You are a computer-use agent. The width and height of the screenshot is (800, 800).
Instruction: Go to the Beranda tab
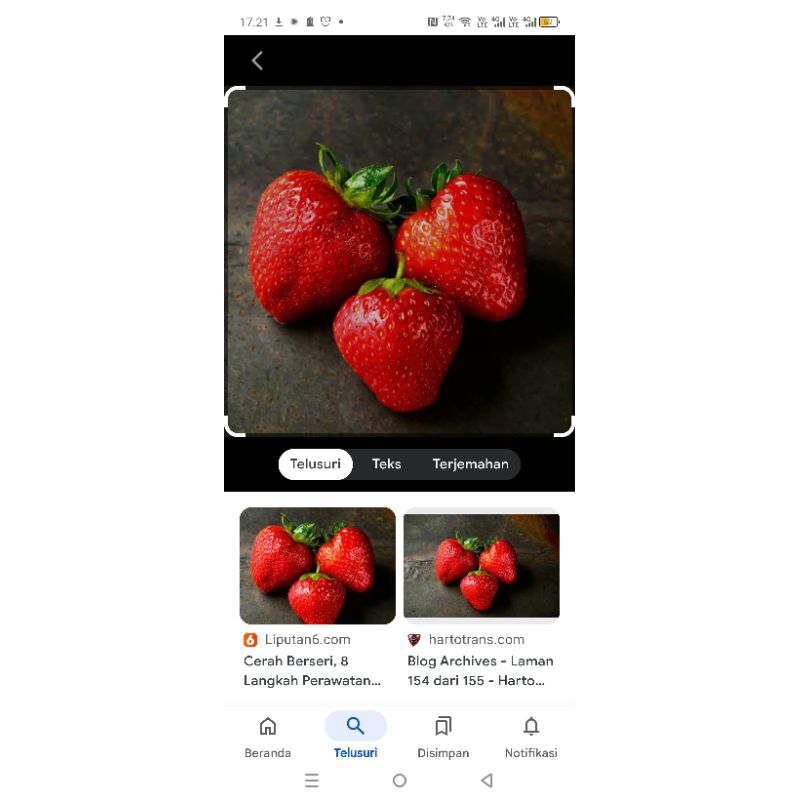(x=268, y=737)
